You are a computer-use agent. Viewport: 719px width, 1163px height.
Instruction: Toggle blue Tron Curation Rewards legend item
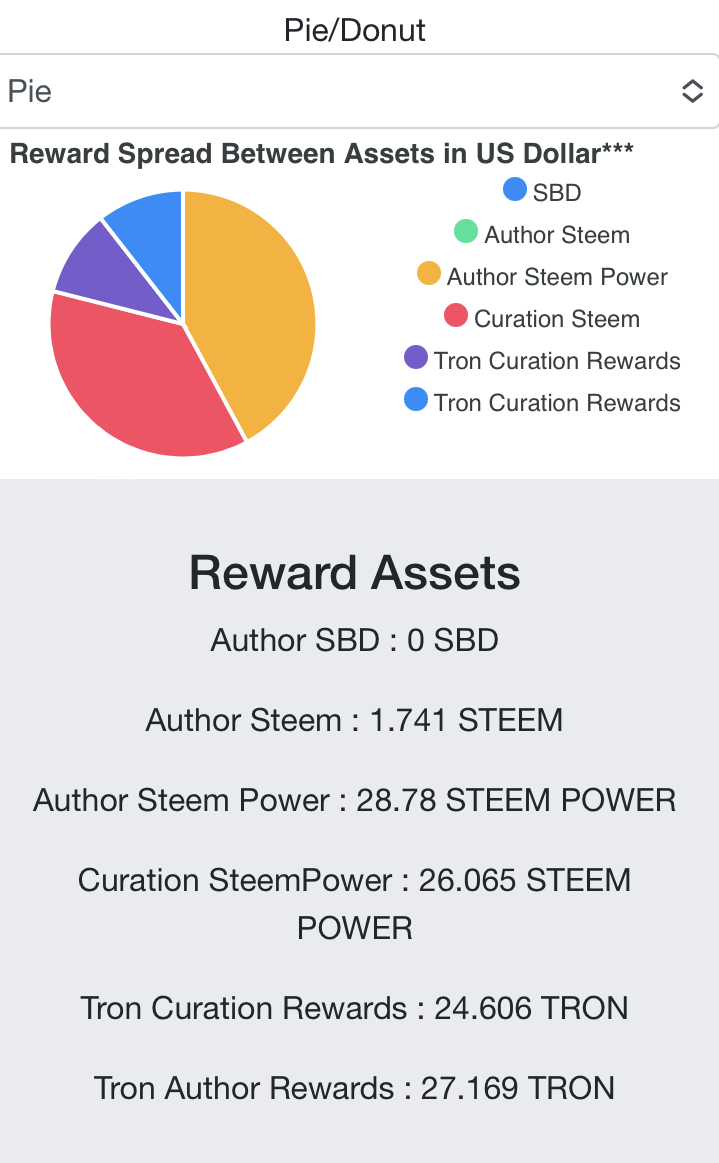[542, 403]
